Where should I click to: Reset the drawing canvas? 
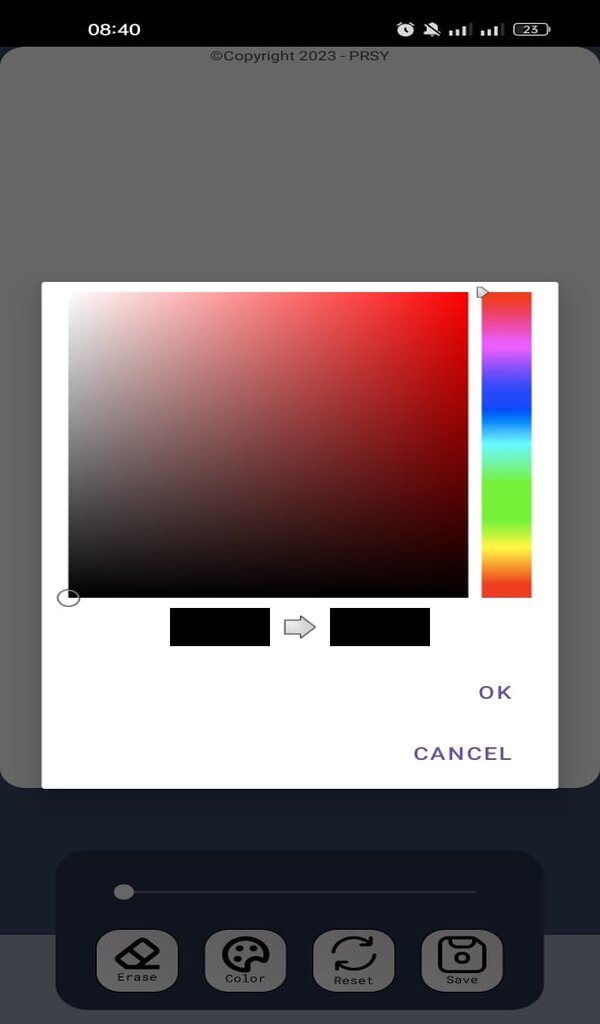[353, 960]
